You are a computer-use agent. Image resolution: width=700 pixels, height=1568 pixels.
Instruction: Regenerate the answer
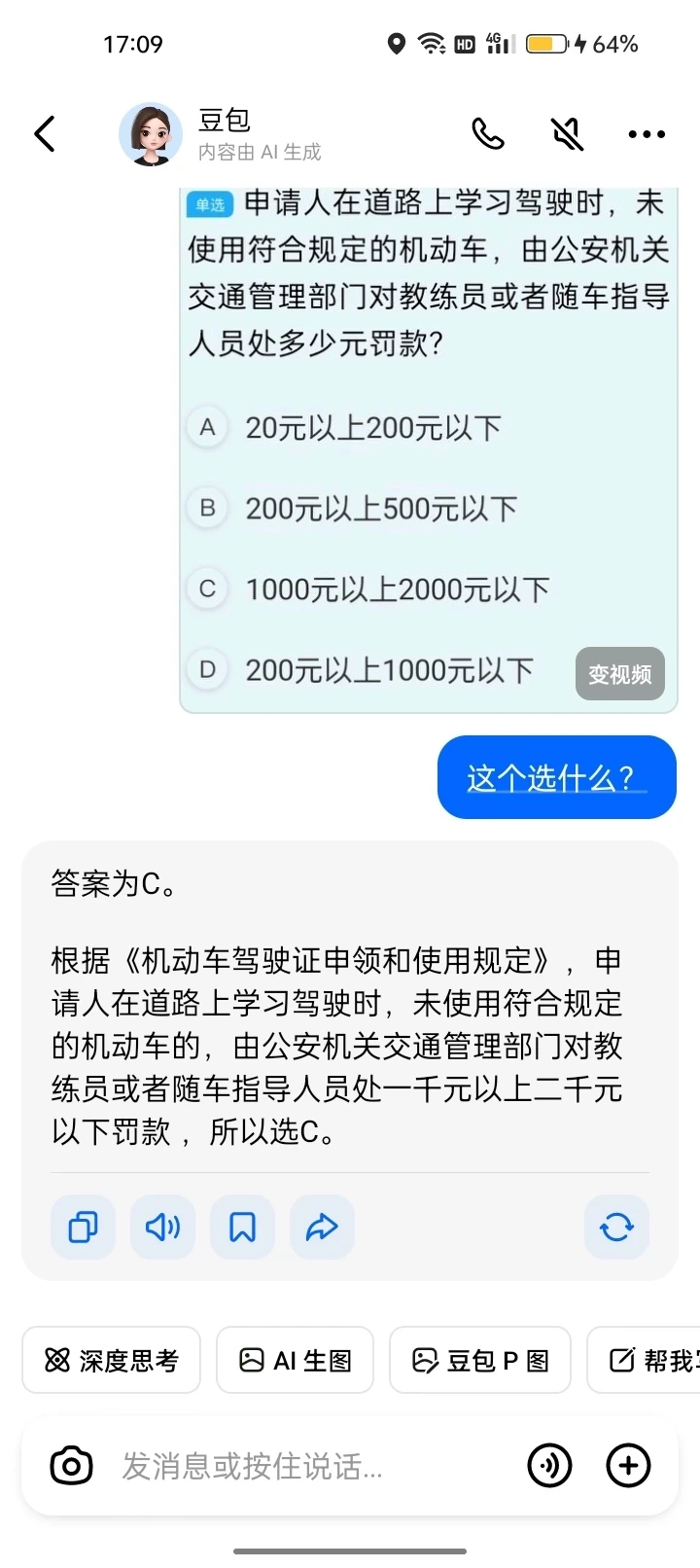[616, 1228]
